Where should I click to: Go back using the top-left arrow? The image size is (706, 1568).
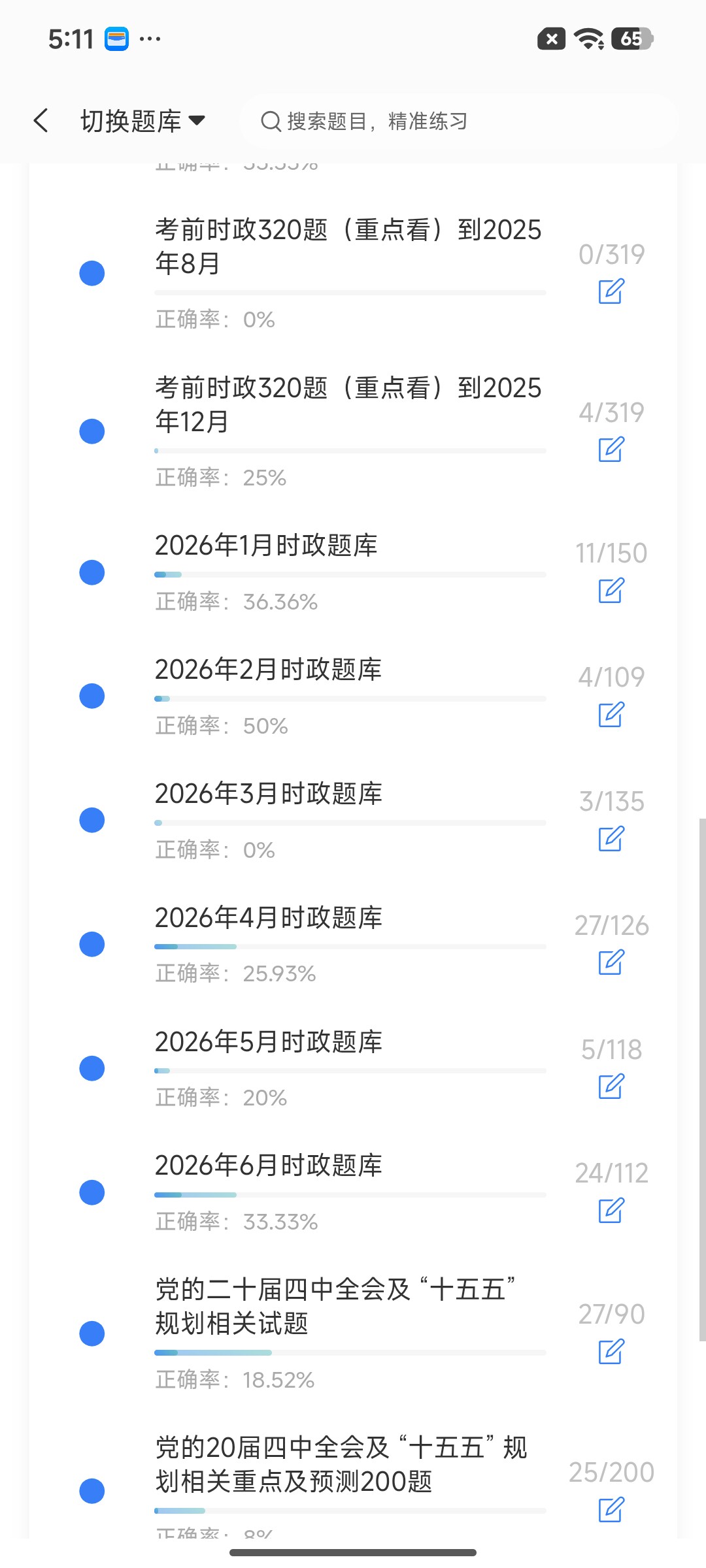[41, 121]
